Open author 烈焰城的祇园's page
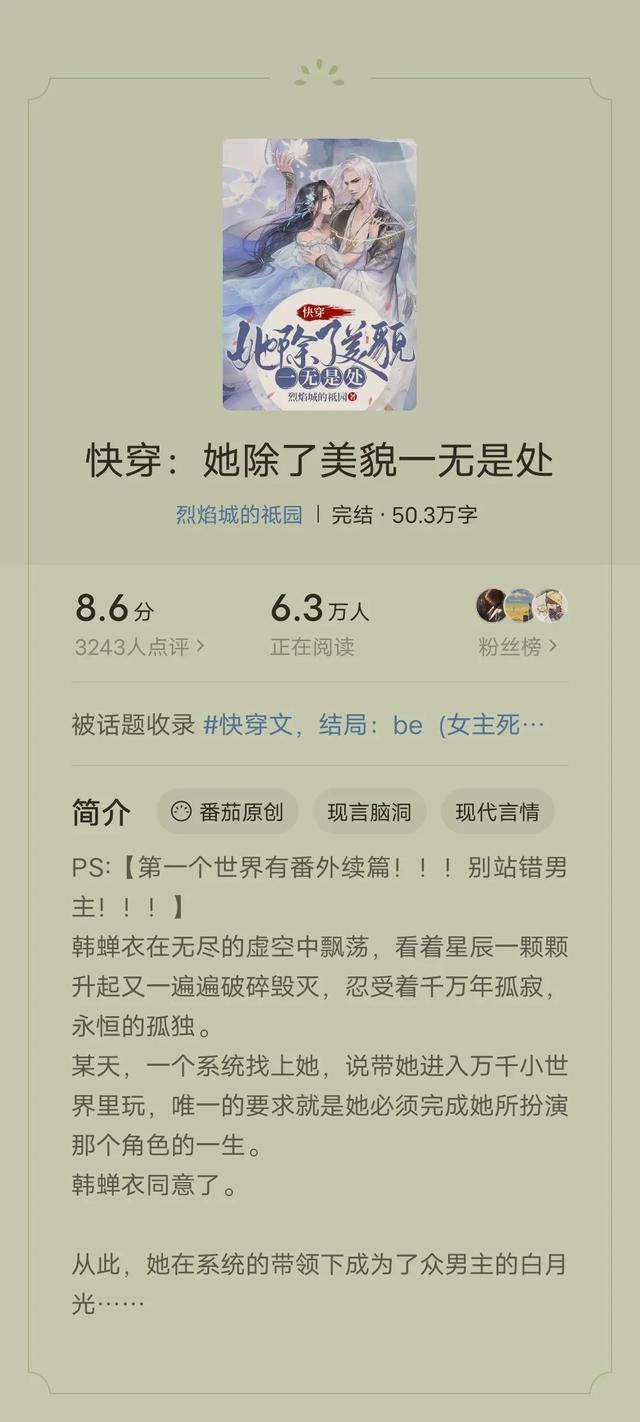 tap(239, 515)
